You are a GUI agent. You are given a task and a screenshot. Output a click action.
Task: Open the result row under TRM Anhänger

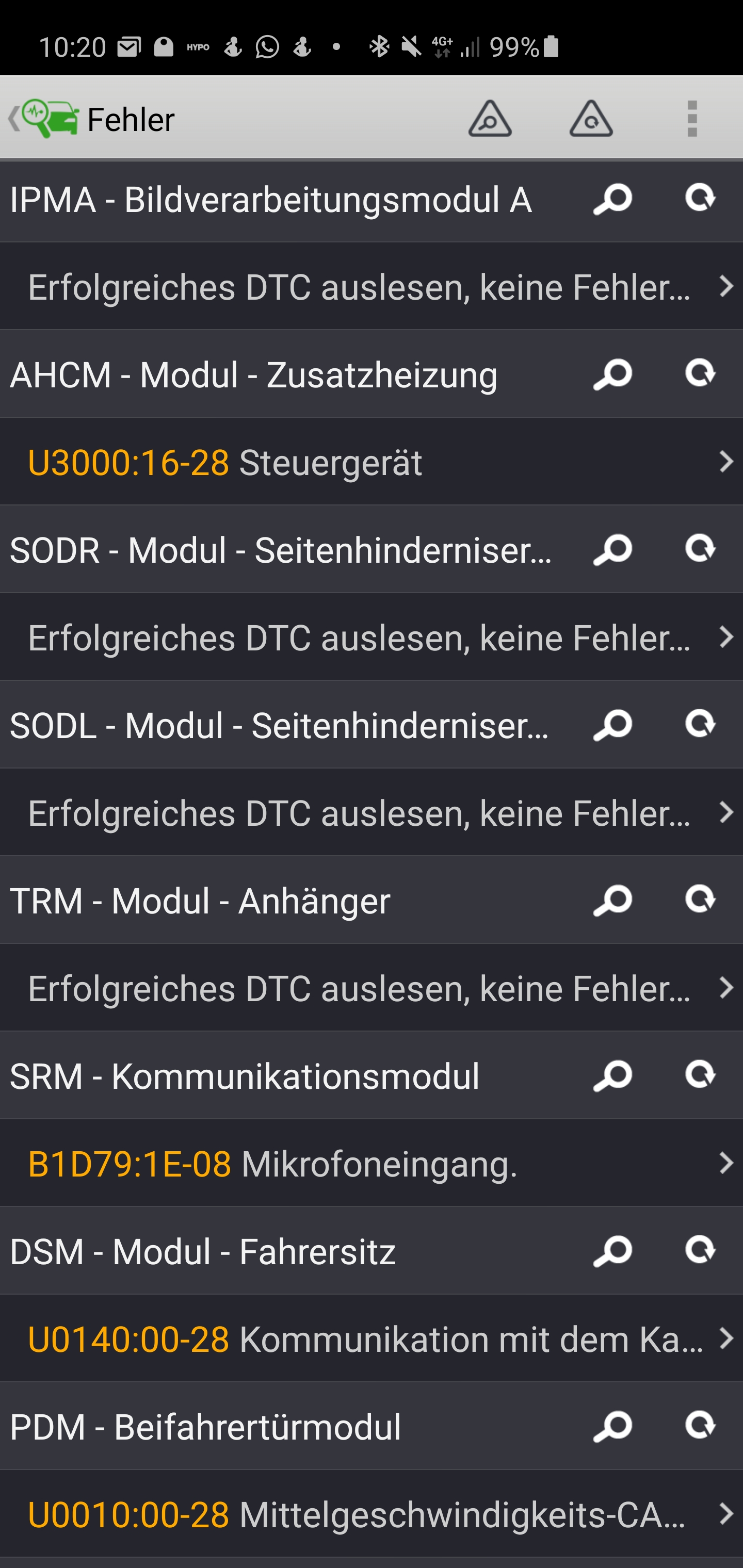pos(372,988)
